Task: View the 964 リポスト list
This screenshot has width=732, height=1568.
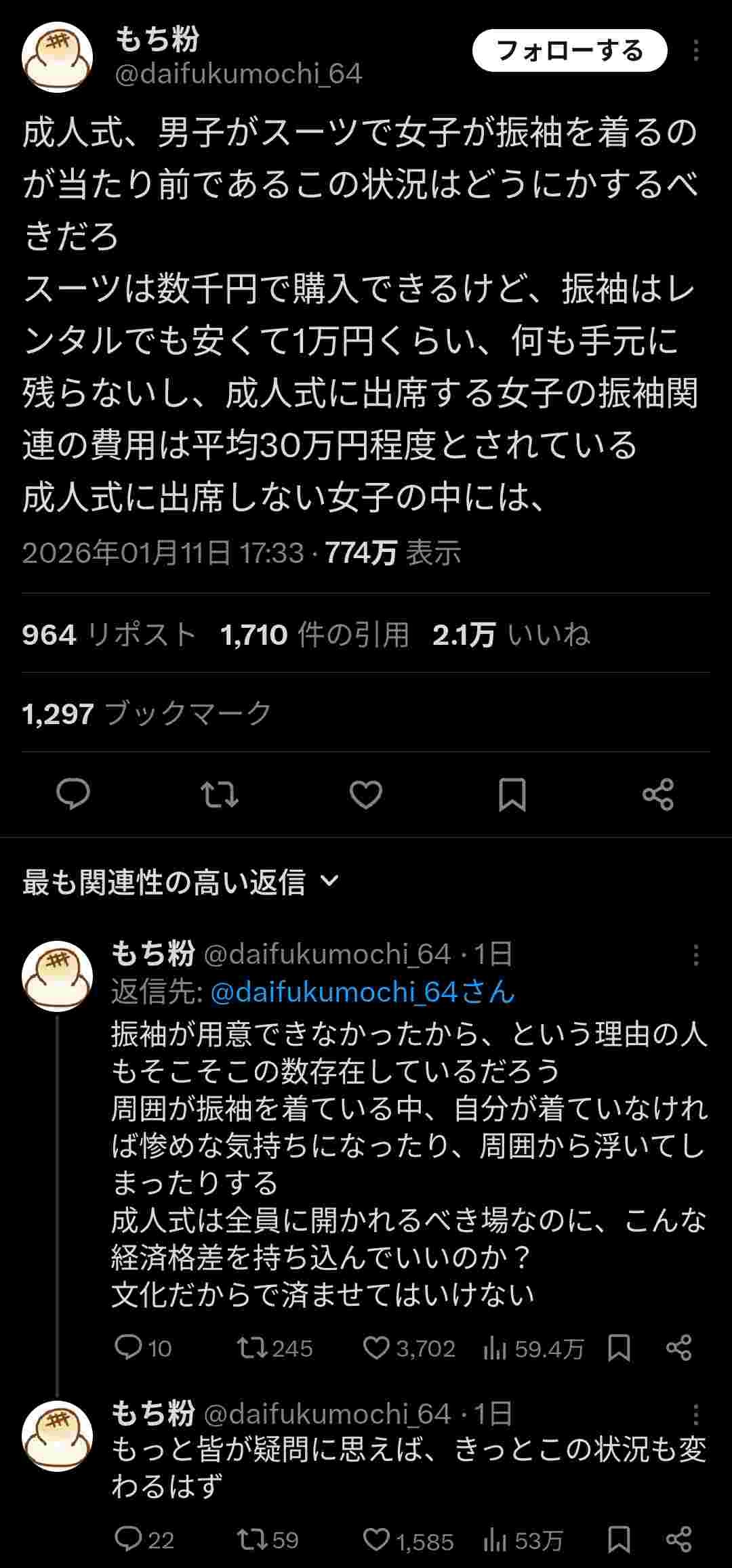Action: coord(108,635)
